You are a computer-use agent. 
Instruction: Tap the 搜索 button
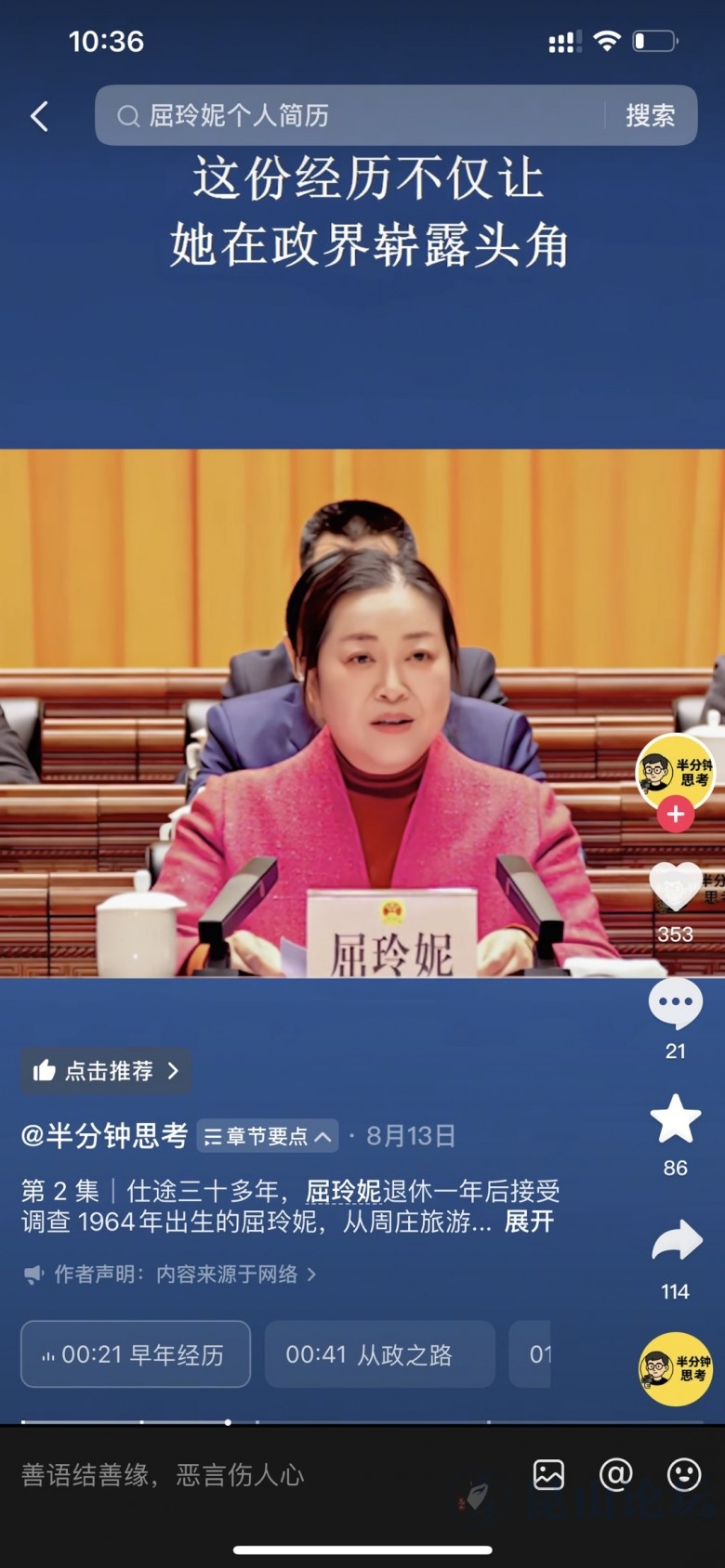pos(650,115)
